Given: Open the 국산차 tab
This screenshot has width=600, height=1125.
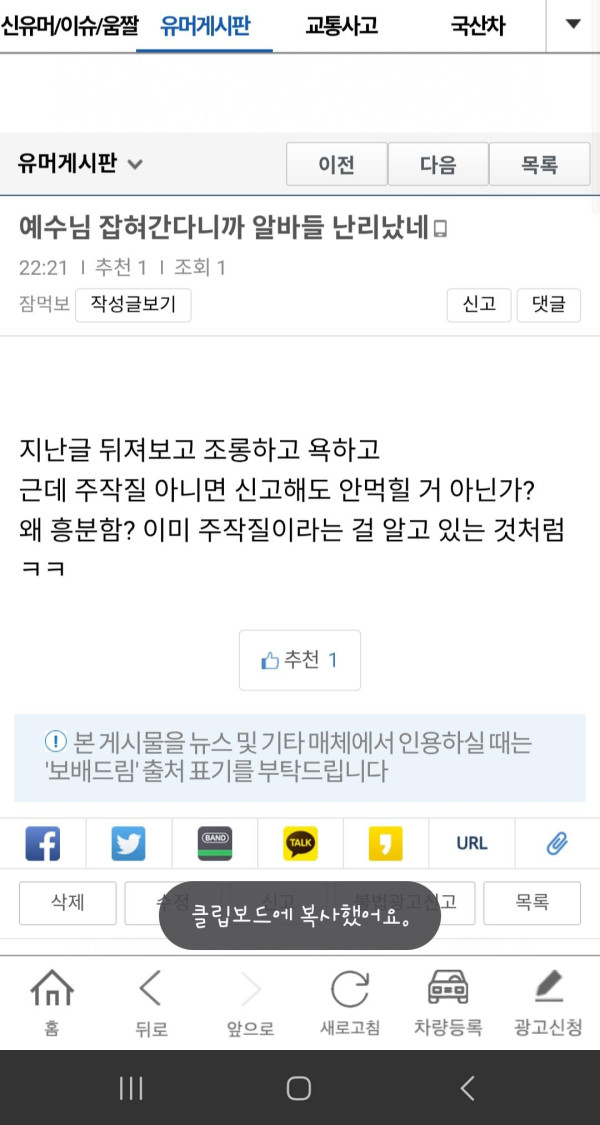Looking at the screenshot, I should click(477, 26).
